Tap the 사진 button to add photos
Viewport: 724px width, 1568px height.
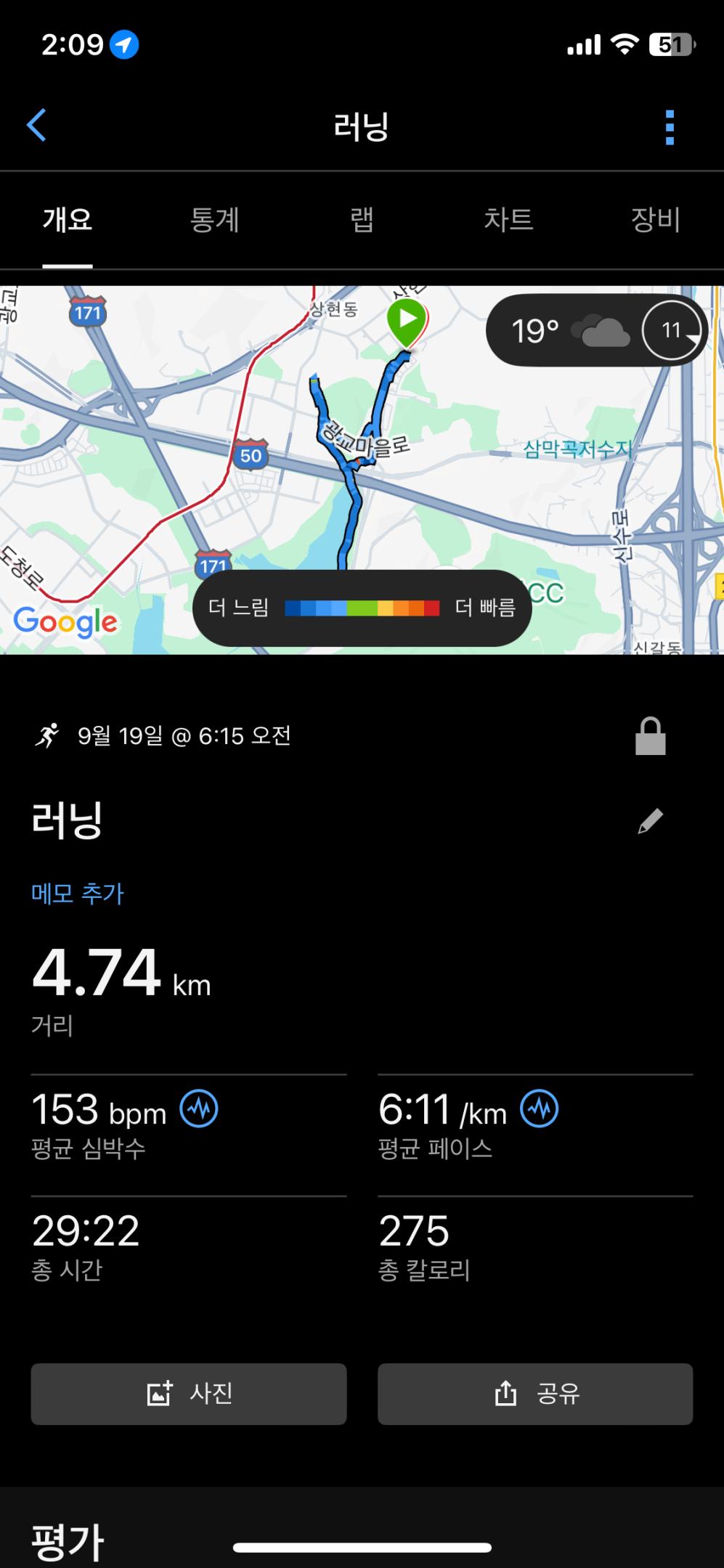pyautogui.click(x=189, y=1393)
